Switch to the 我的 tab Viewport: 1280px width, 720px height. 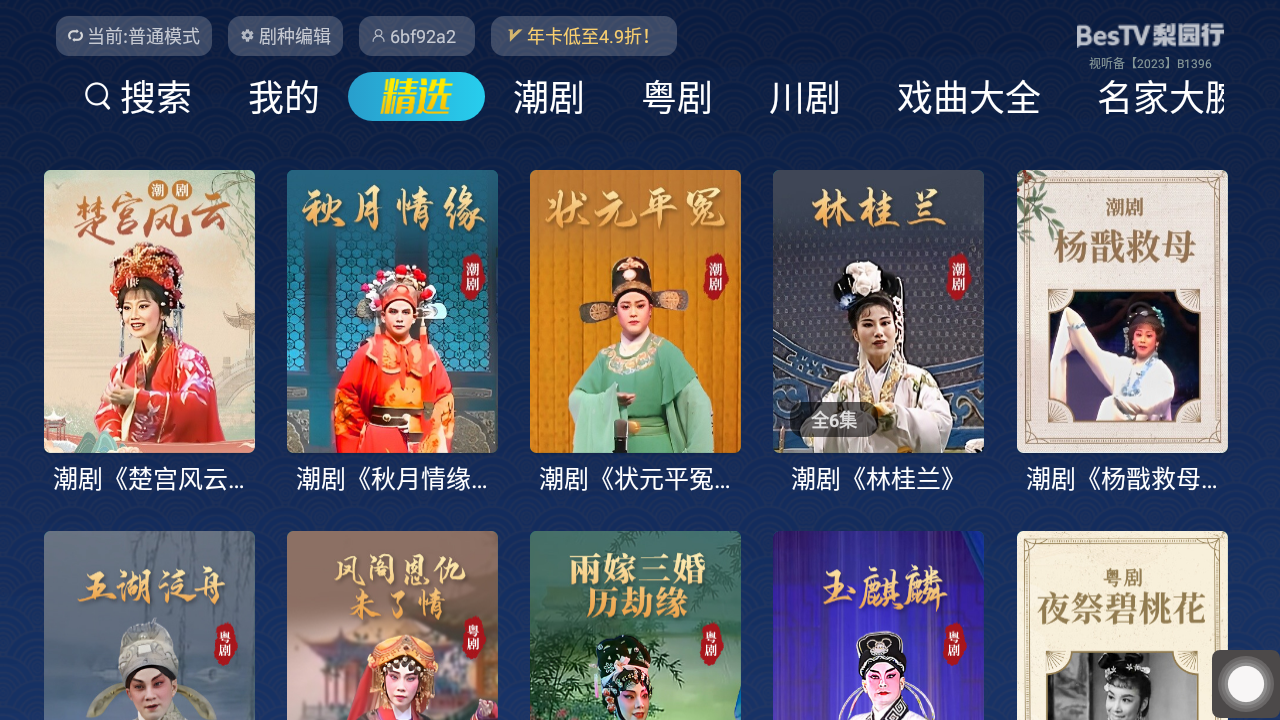tap(284, 97)
